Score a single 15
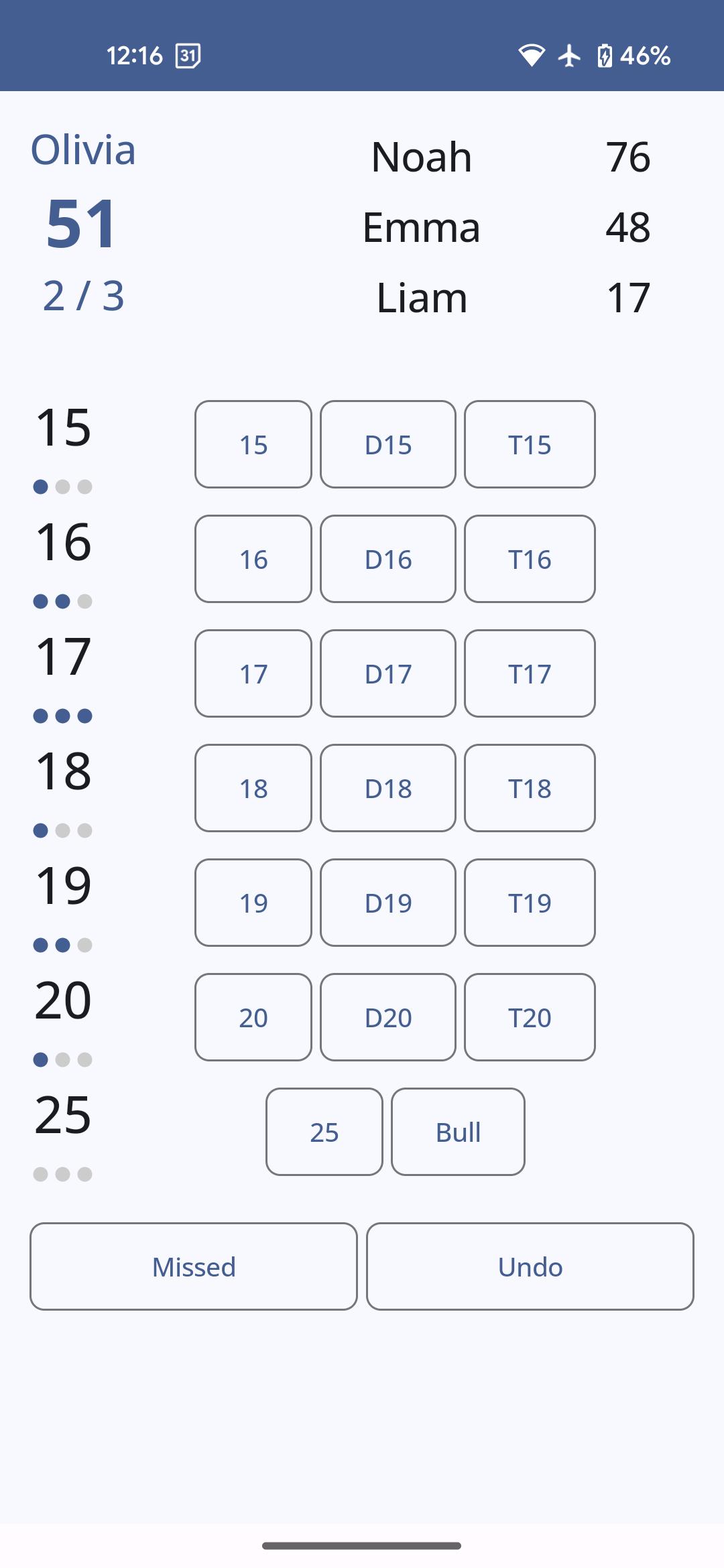Viewport: 724px width, 1568px height. click(x=253, y=444)
